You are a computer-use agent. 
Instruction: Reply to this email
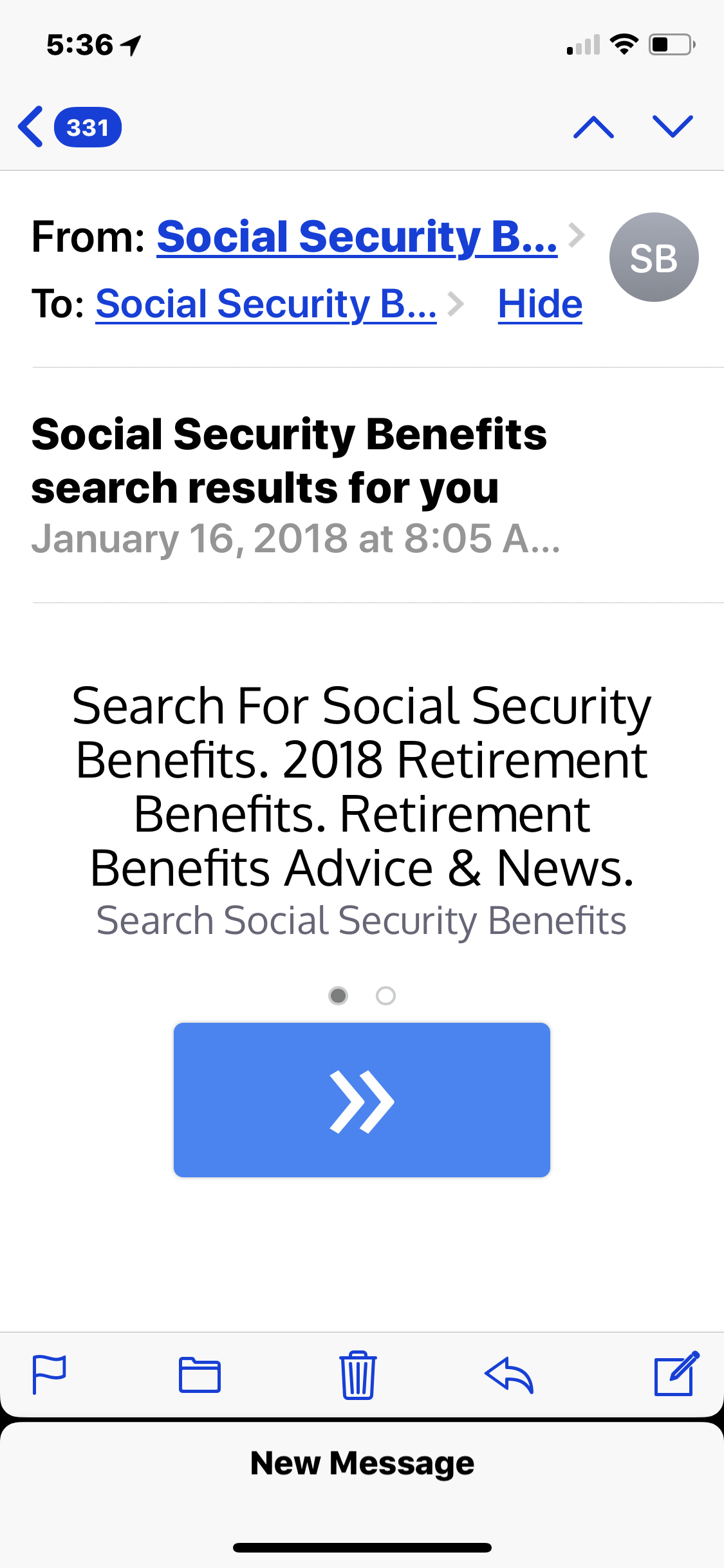pyautogui.click(x=509, y=1375)
